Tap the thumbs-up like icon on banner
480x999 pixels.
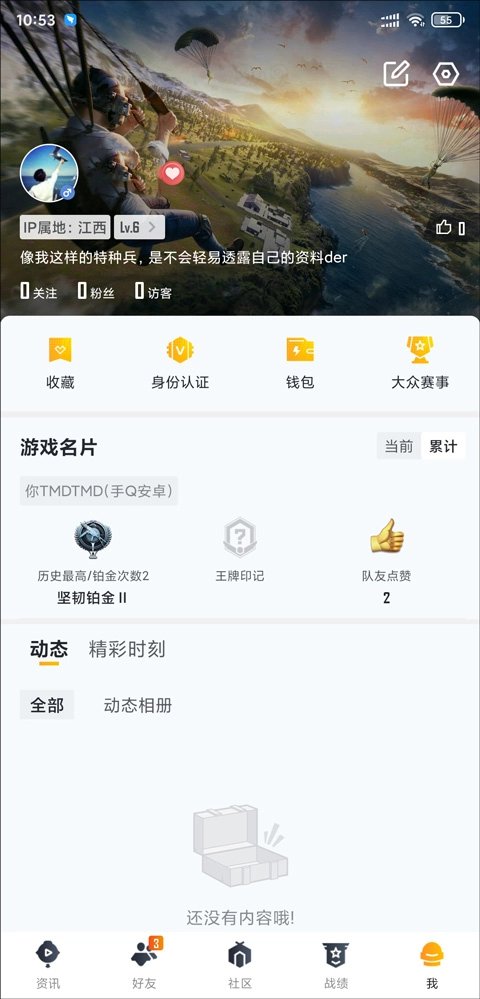tap(444, 227)
